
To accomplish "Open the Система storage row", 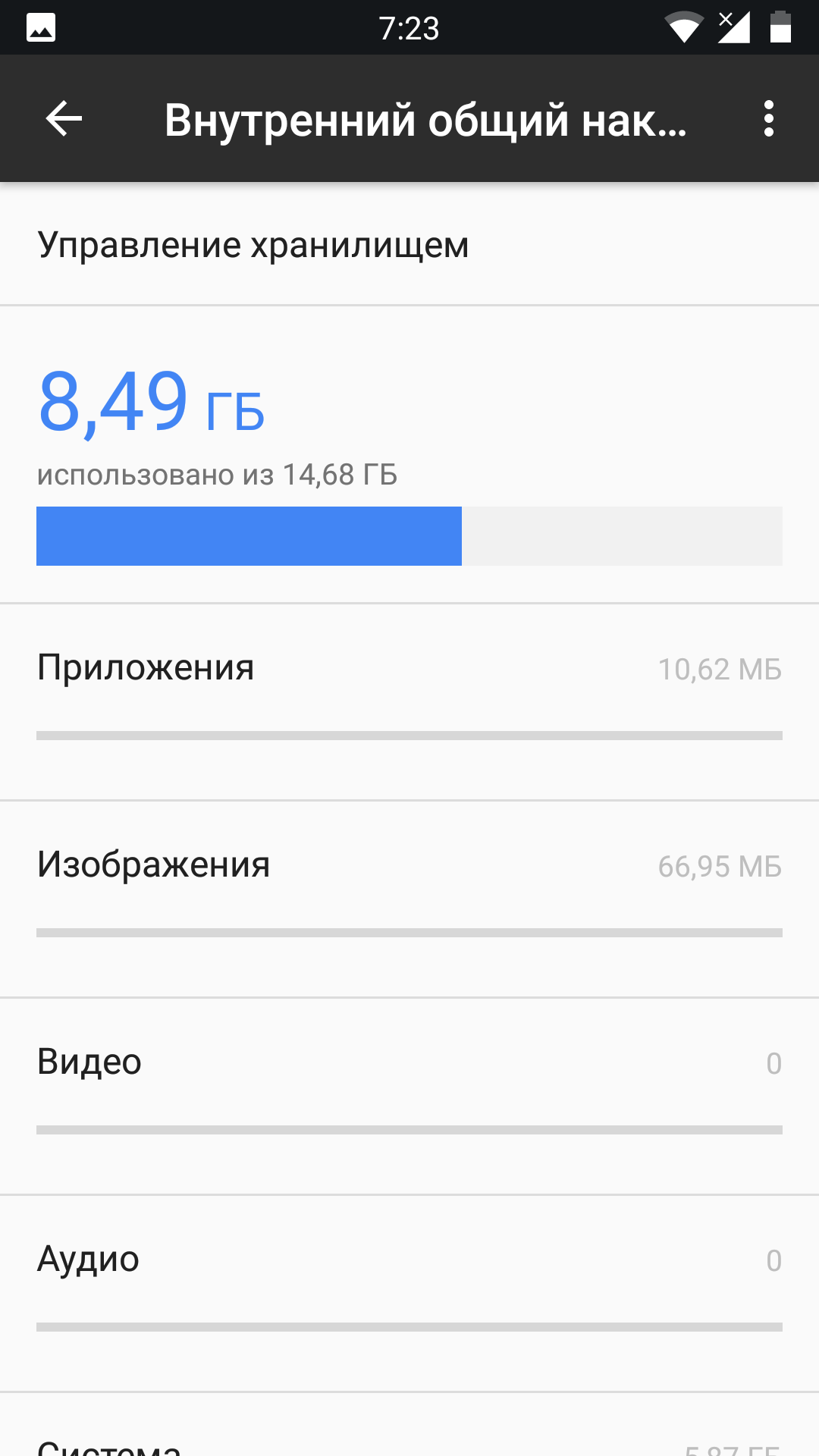I will [409, 1441].
